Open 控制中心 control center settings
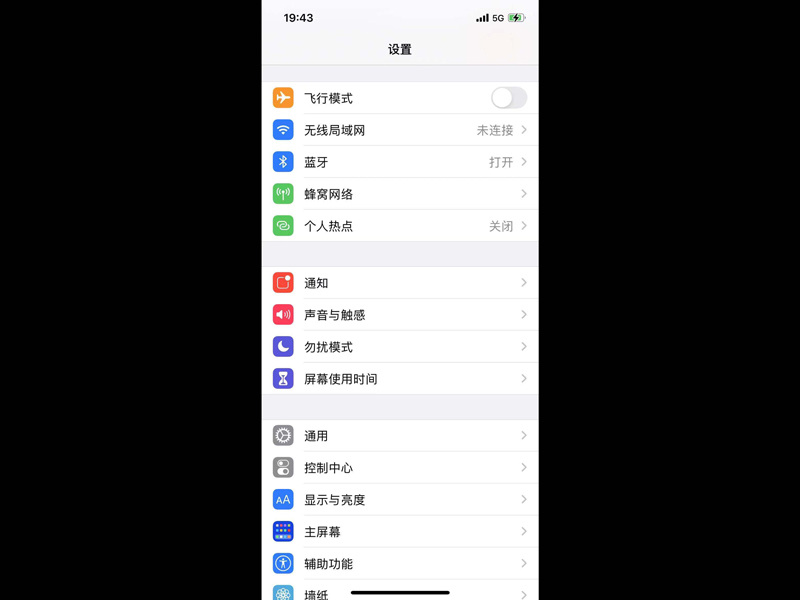Screen dimensions: 800x600 pos(400,468)
